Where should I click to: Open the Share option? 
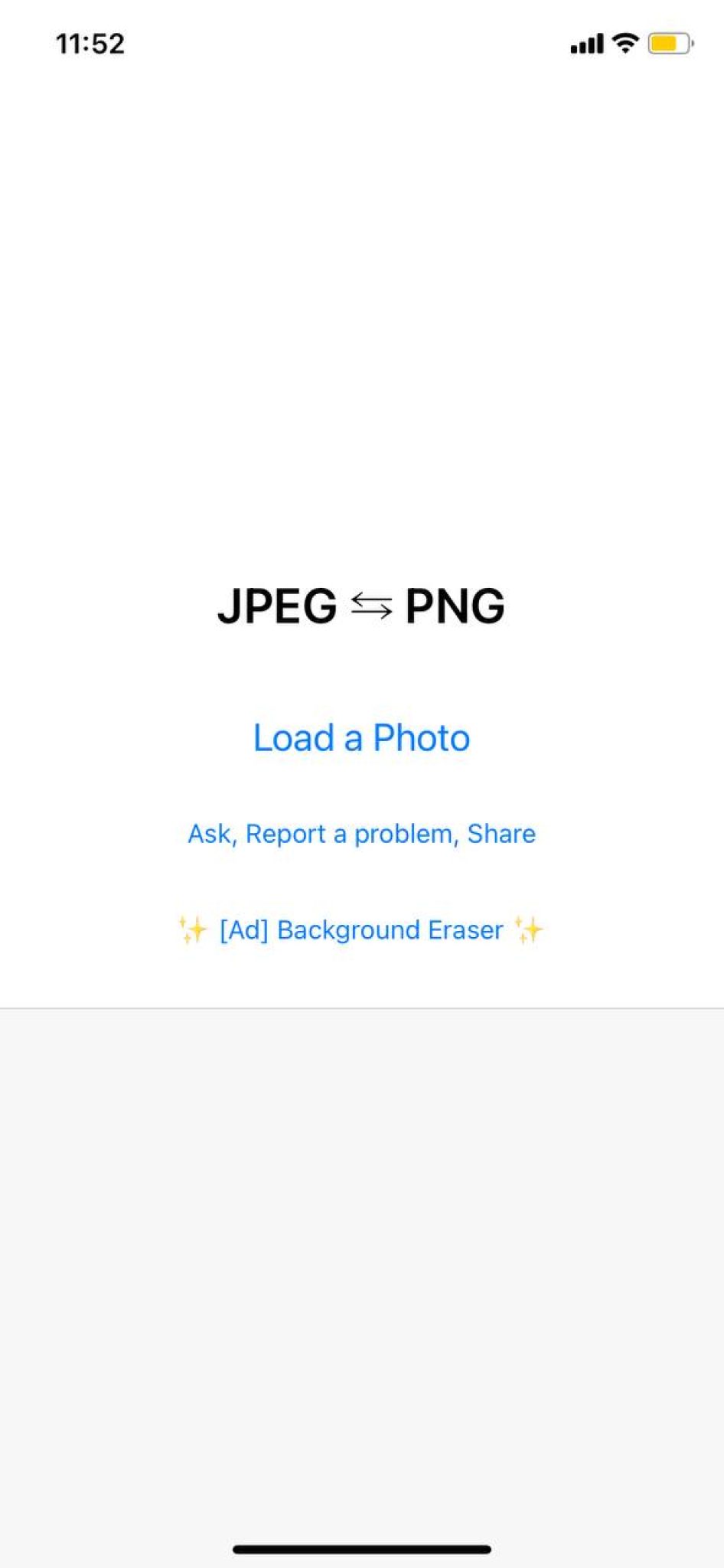tap(502, 834)
